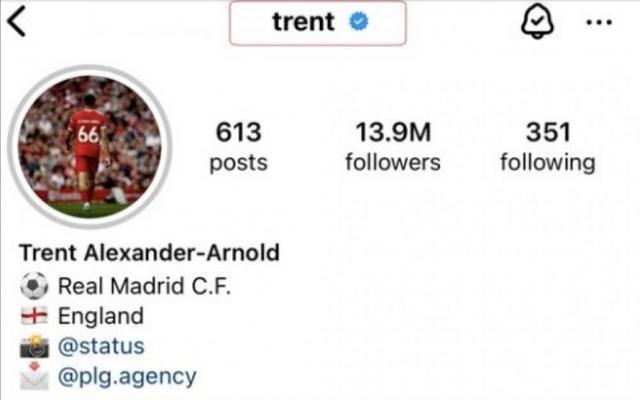The height and width of the screenshot is (400, 640).
Task: Open the 351 following list
Action: [x=547, y=145]
